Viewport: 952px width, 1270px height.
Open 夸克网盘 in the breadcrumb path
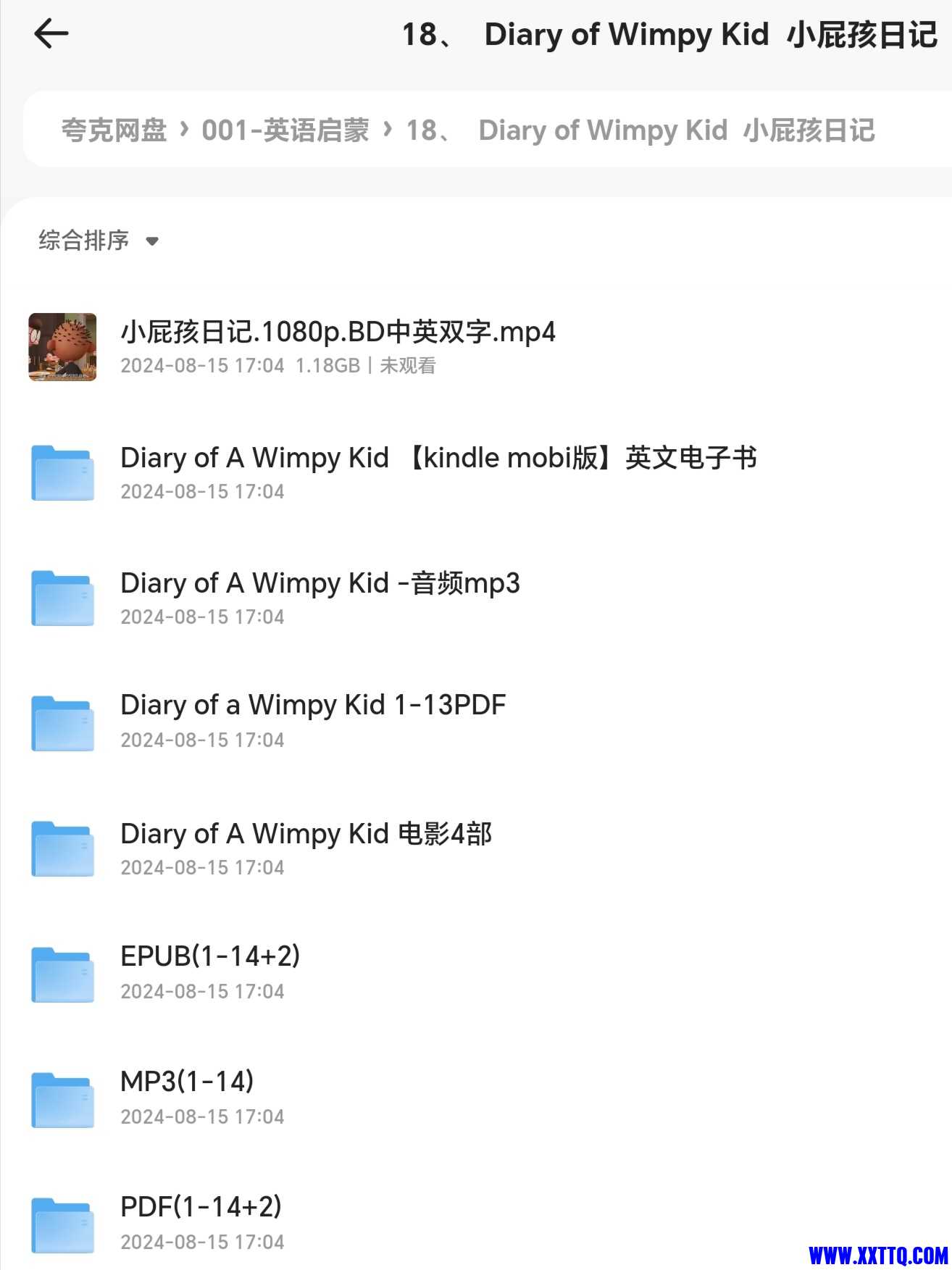click(114, 130)
